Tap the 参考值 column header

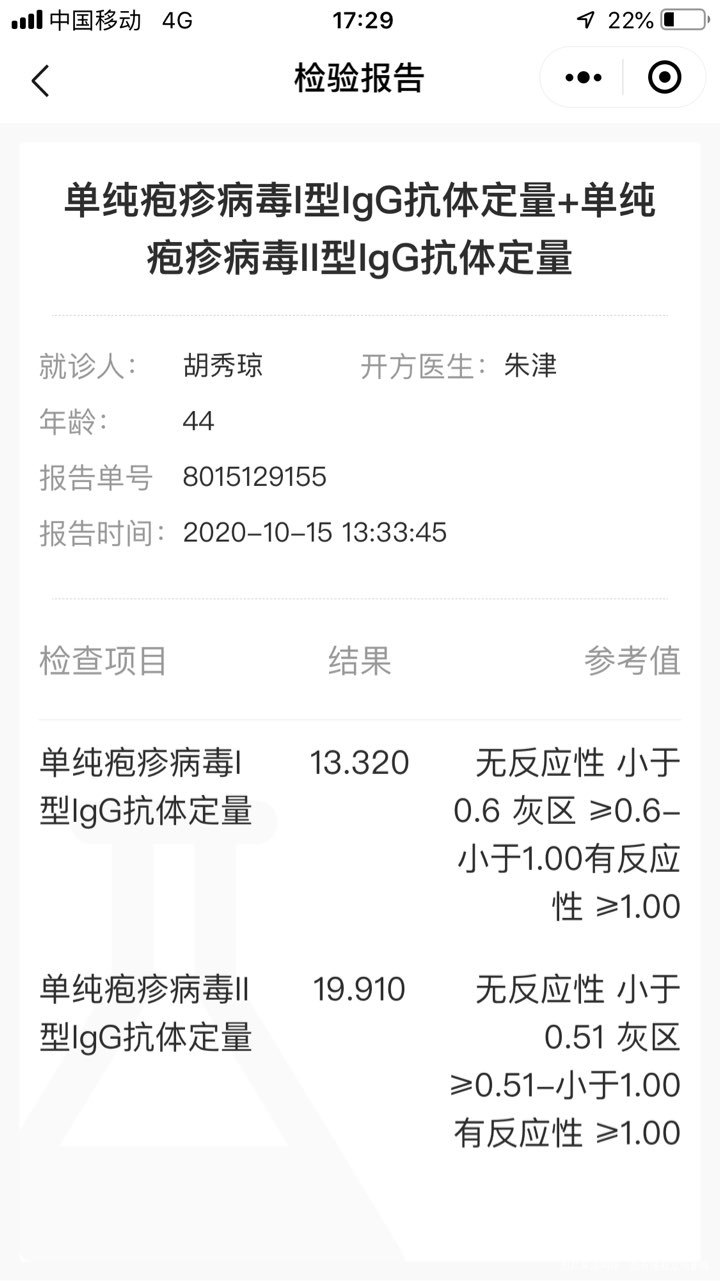633,661
